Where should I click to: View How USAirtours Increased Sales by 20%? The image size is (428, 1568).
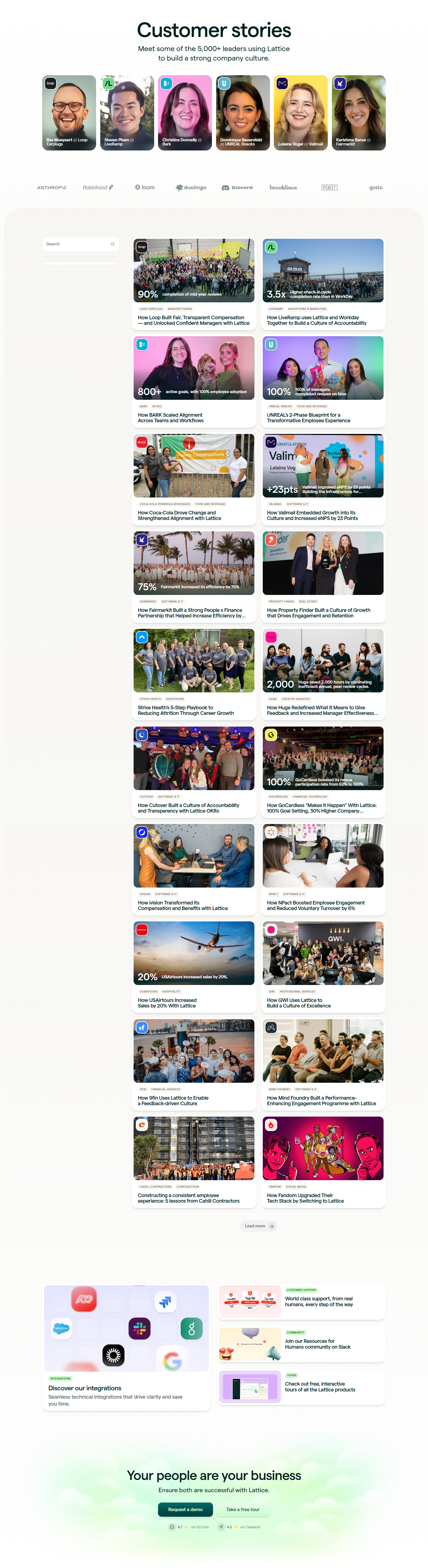[x=194, y=1002]
